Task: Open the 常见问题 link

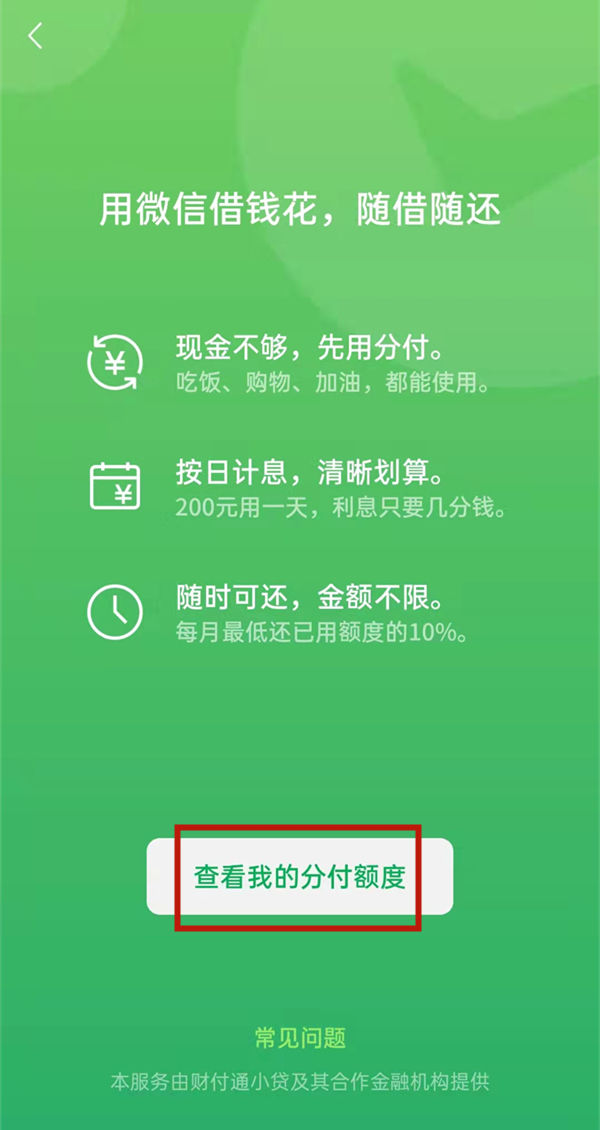Action: [300, 1039]
